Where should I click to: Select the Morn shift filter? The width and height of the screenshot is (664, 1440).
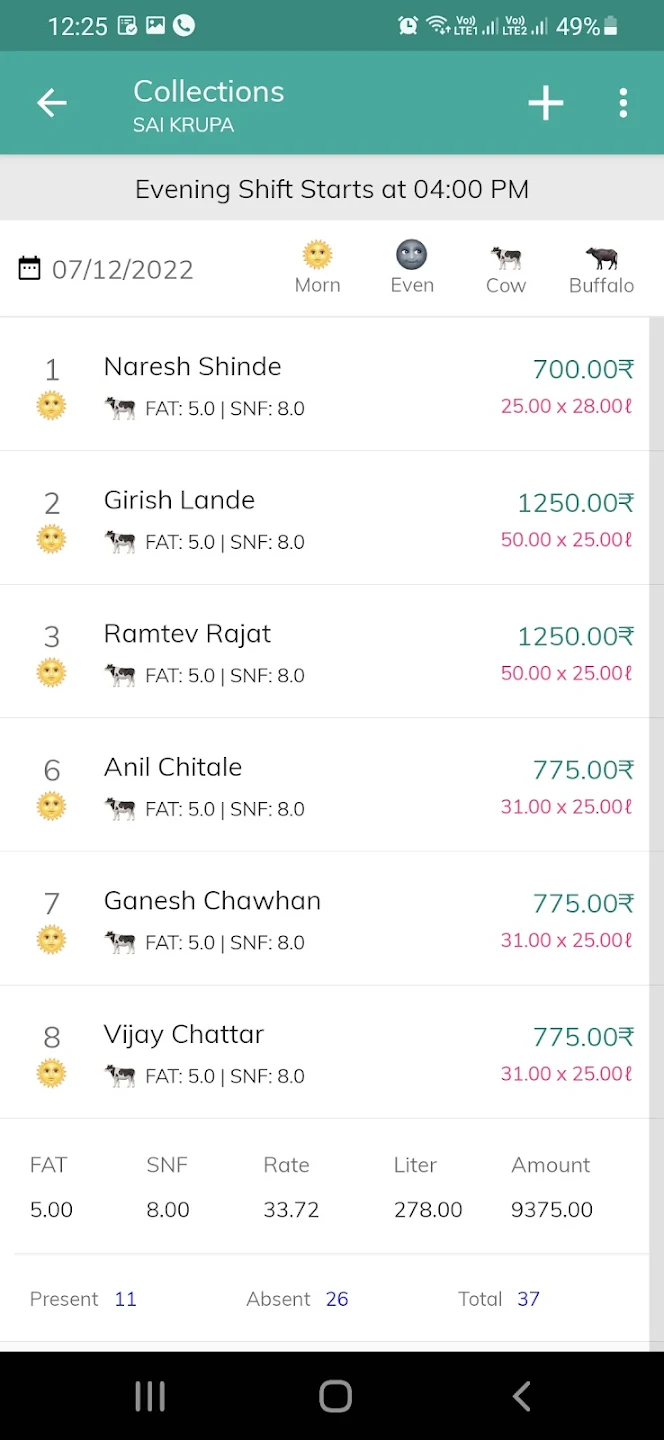pos(317,268)
